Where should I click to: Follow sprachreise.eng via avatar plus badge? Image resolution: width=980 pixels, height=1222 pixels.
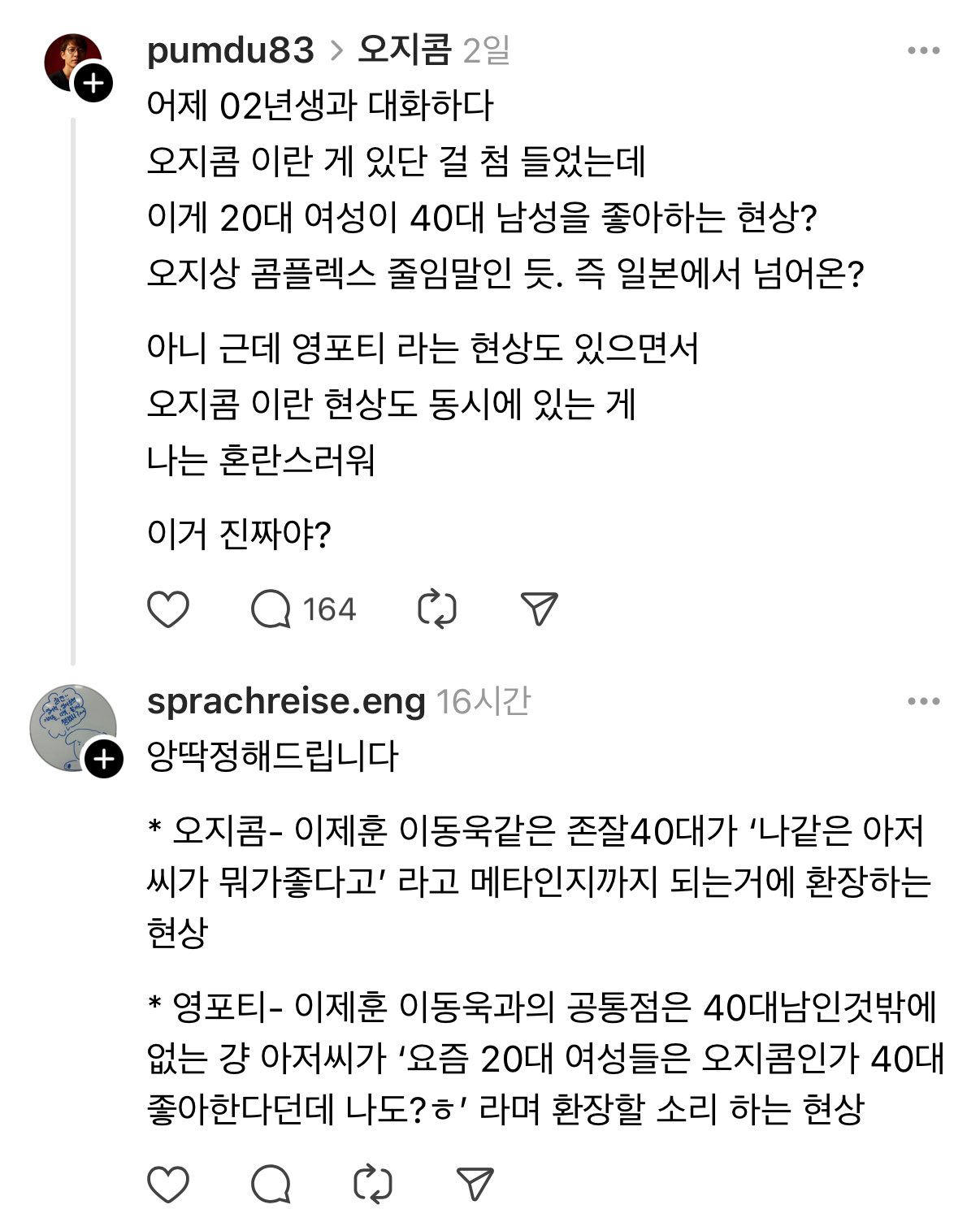click(103, 760)
